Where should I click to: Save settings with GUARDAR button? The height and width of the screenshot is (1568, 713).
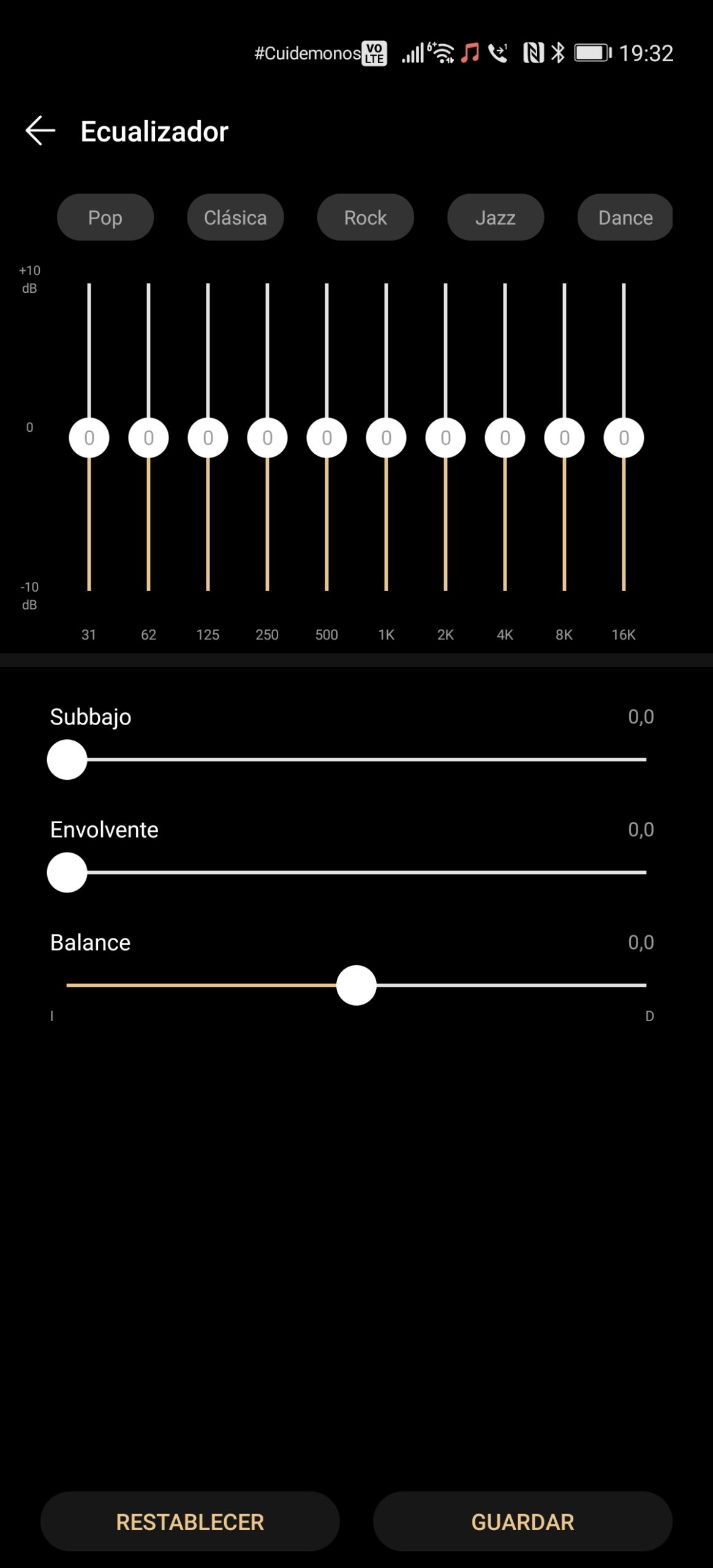click(x=522, y=1522)
